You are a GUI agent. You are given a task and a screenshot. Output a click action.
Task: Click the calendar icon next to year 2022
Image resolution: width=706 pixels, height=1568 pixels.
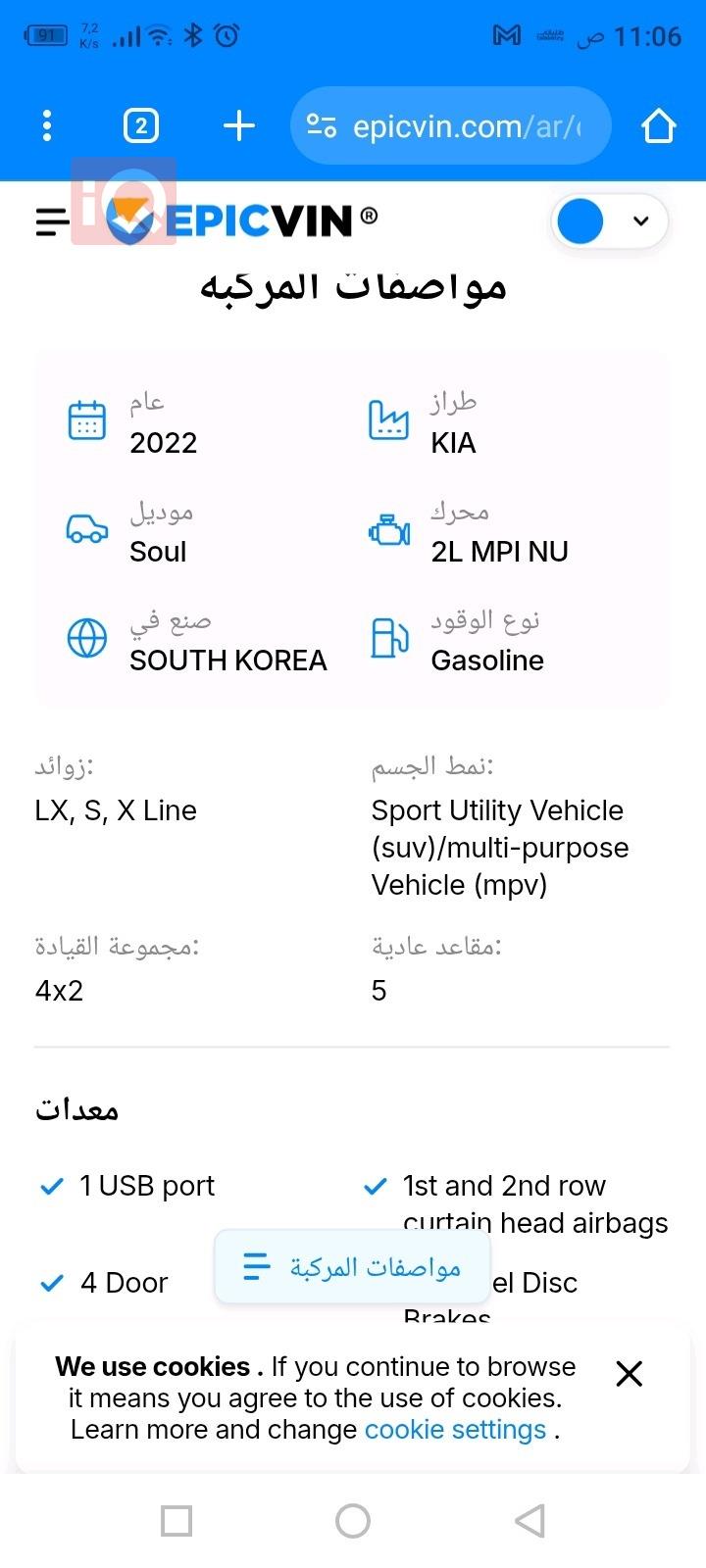click(86, 418)
